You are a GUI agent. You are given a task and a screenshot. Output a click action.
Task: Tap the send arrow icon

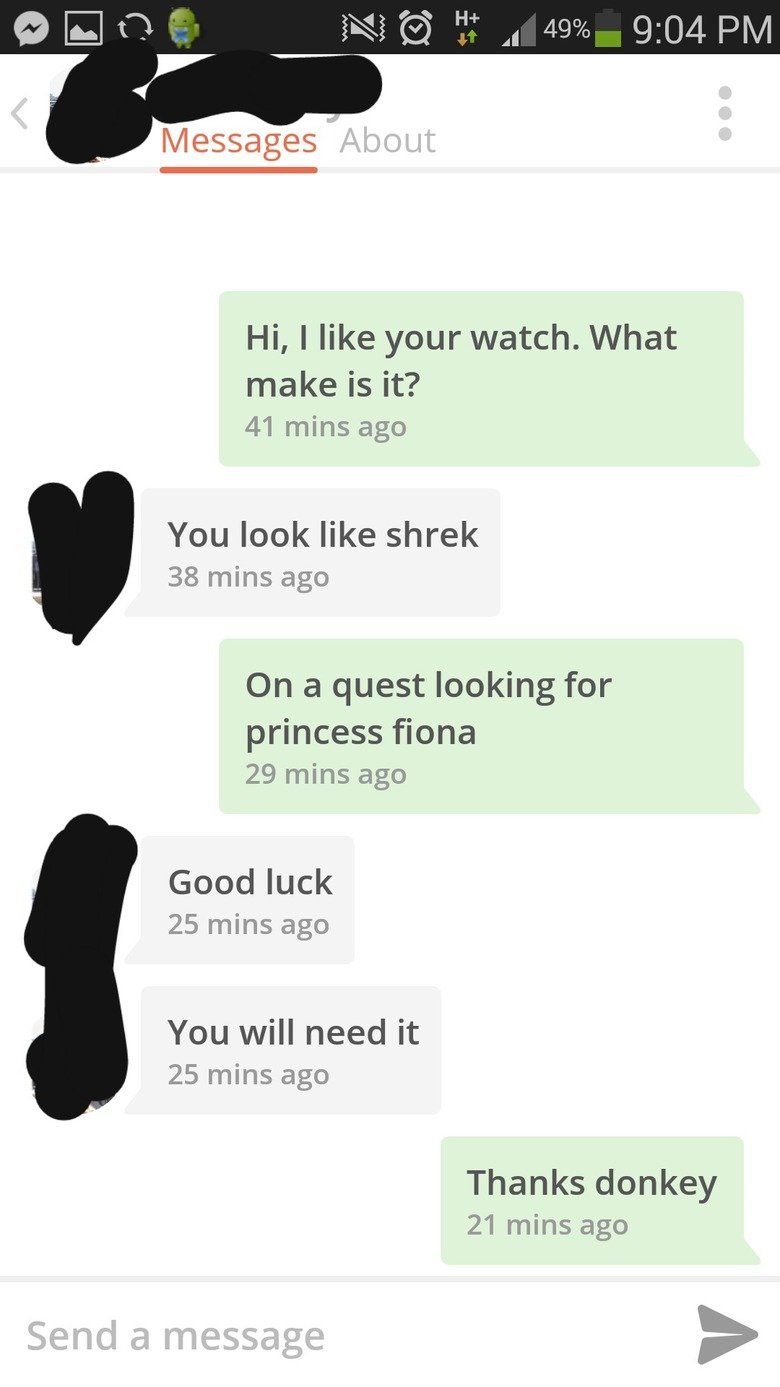click(727, 1334)
